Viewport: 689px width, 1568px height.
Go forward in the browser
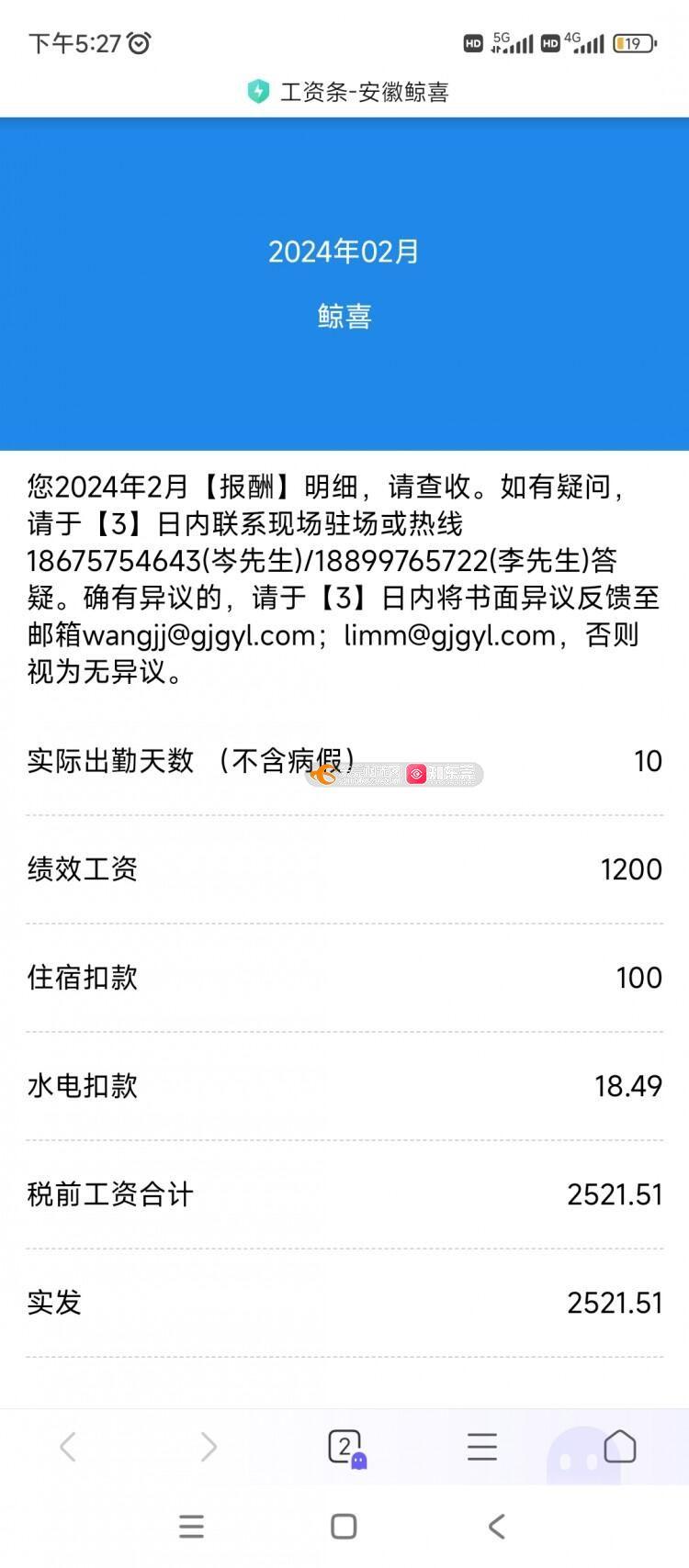point(209,1447)
